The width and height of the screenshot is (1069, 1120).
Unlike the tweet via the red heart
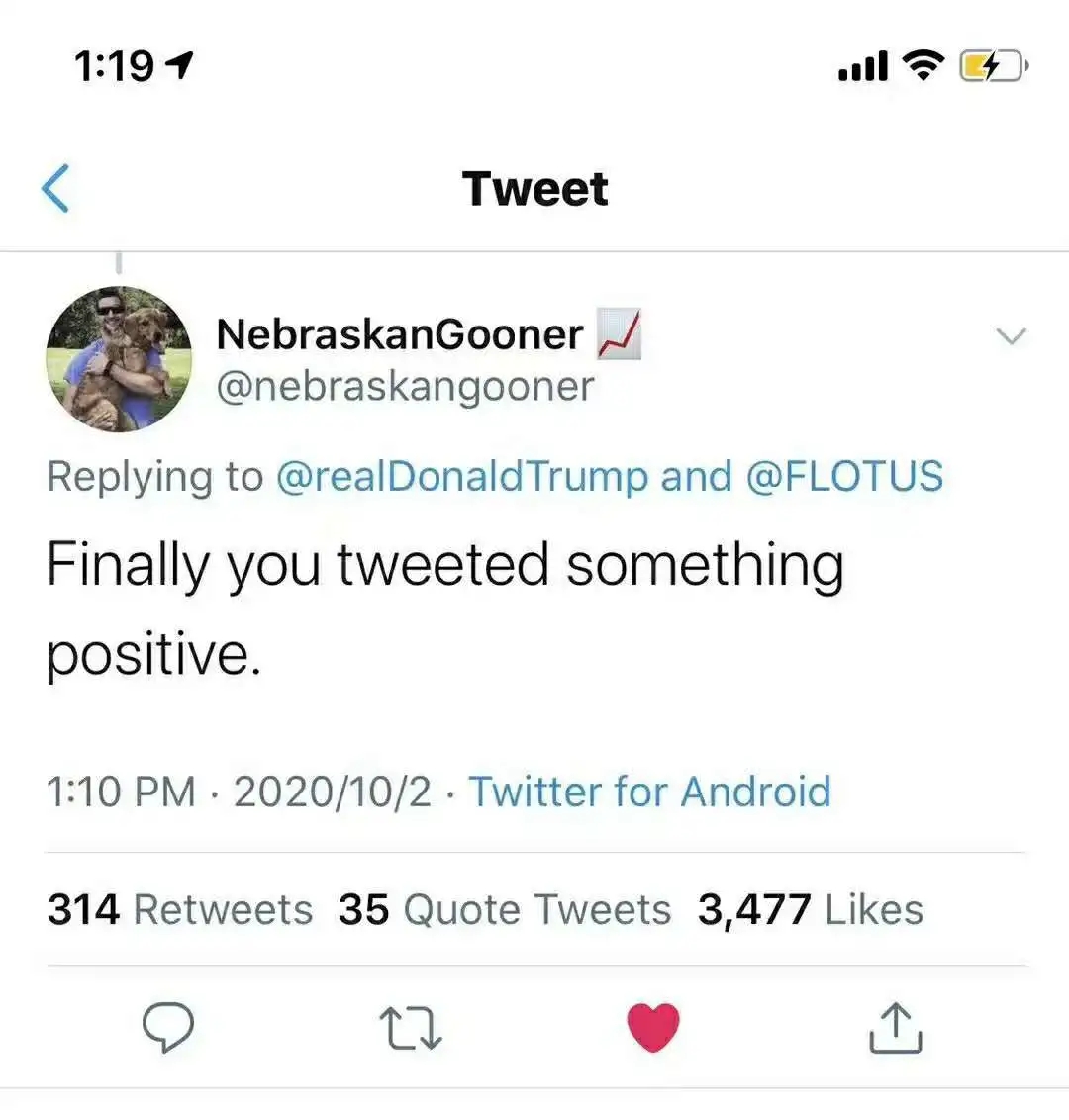(653, 1028)
